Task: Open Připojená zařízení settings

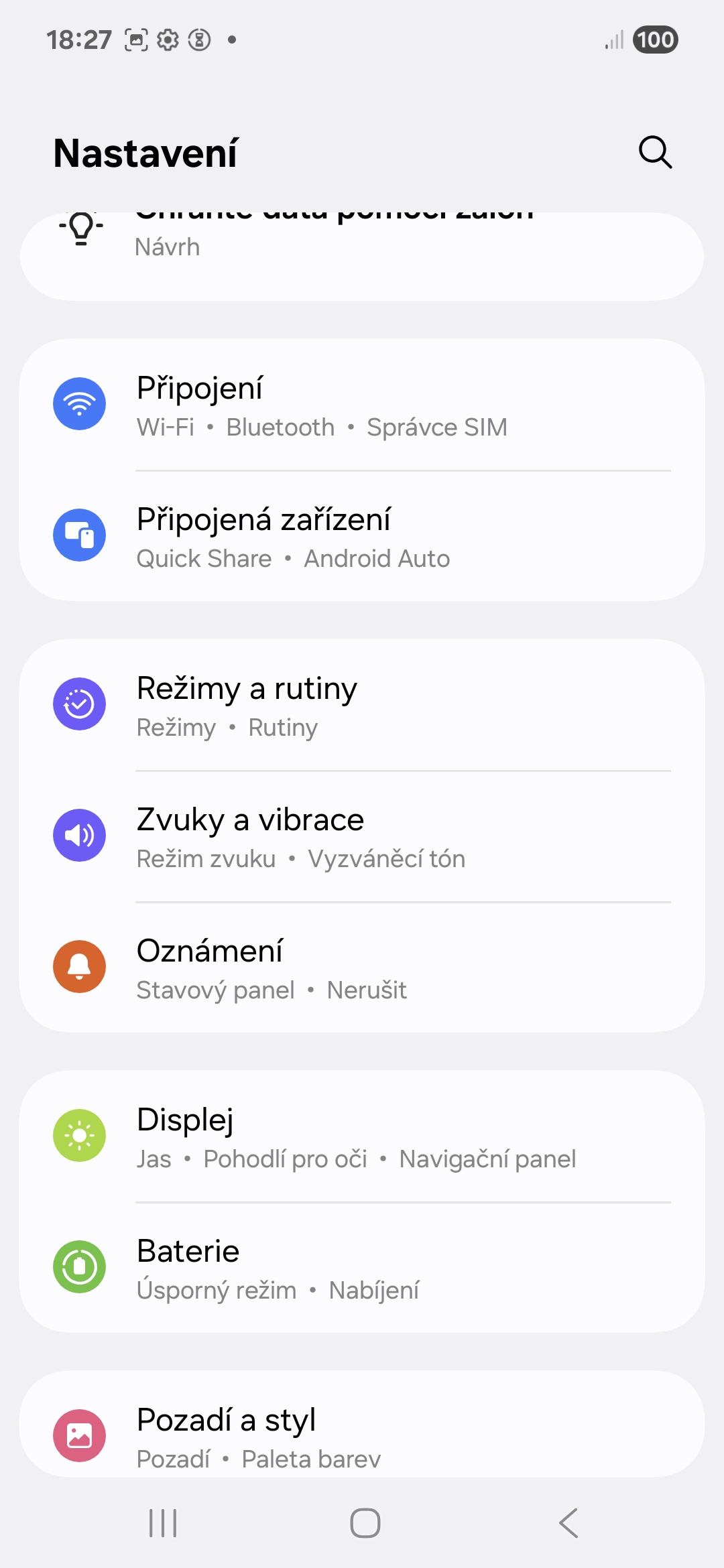Action: [x=362, y=536]
